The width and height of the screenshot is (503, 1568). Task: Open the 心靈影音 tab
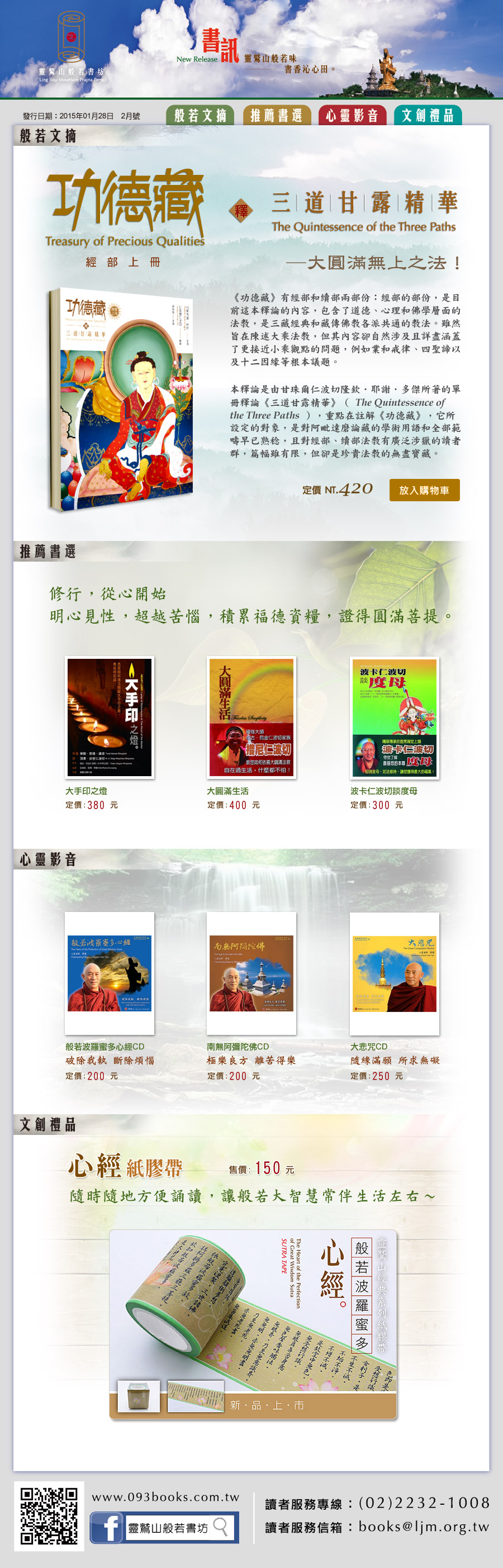352,115
